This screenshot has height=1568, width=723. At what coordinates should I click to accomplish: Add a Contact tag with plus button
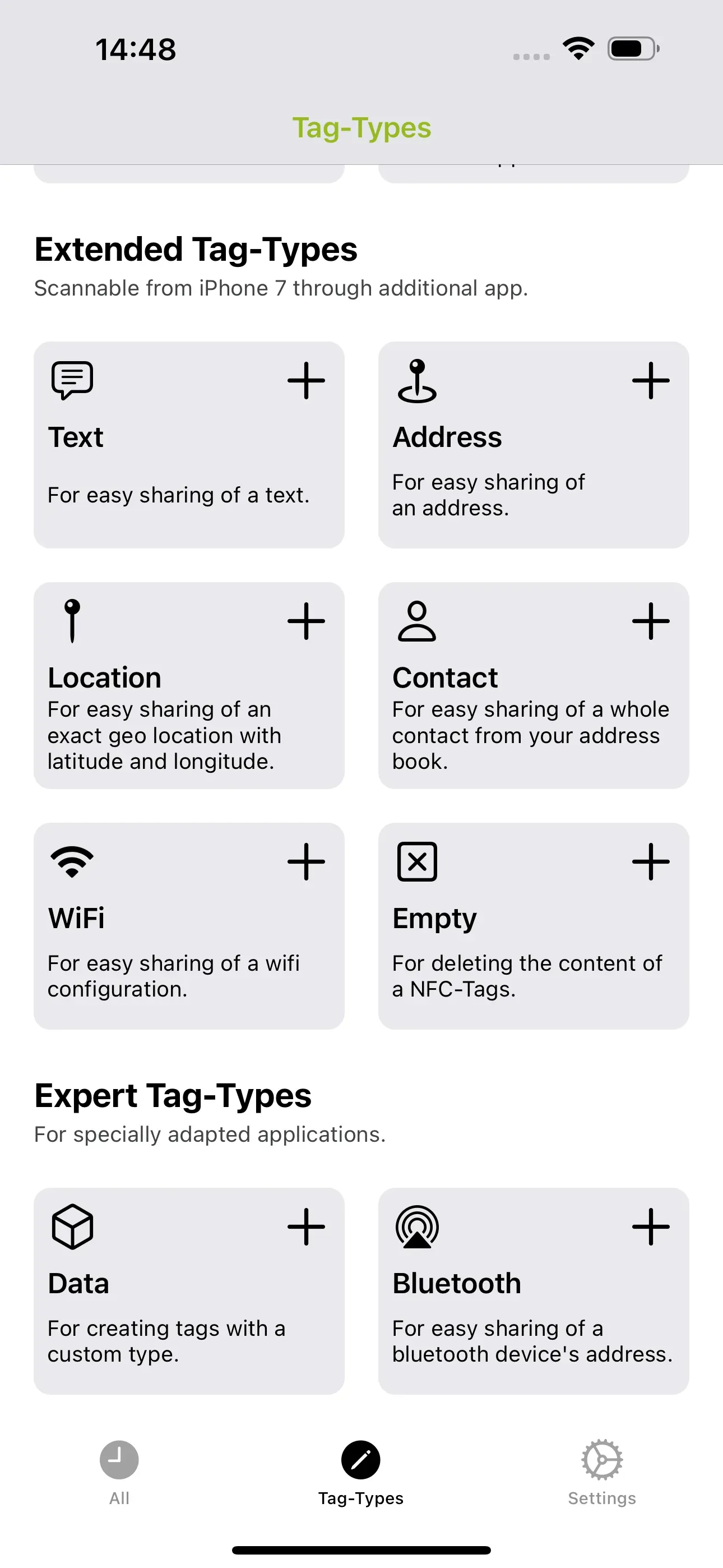tap(651, 621)
